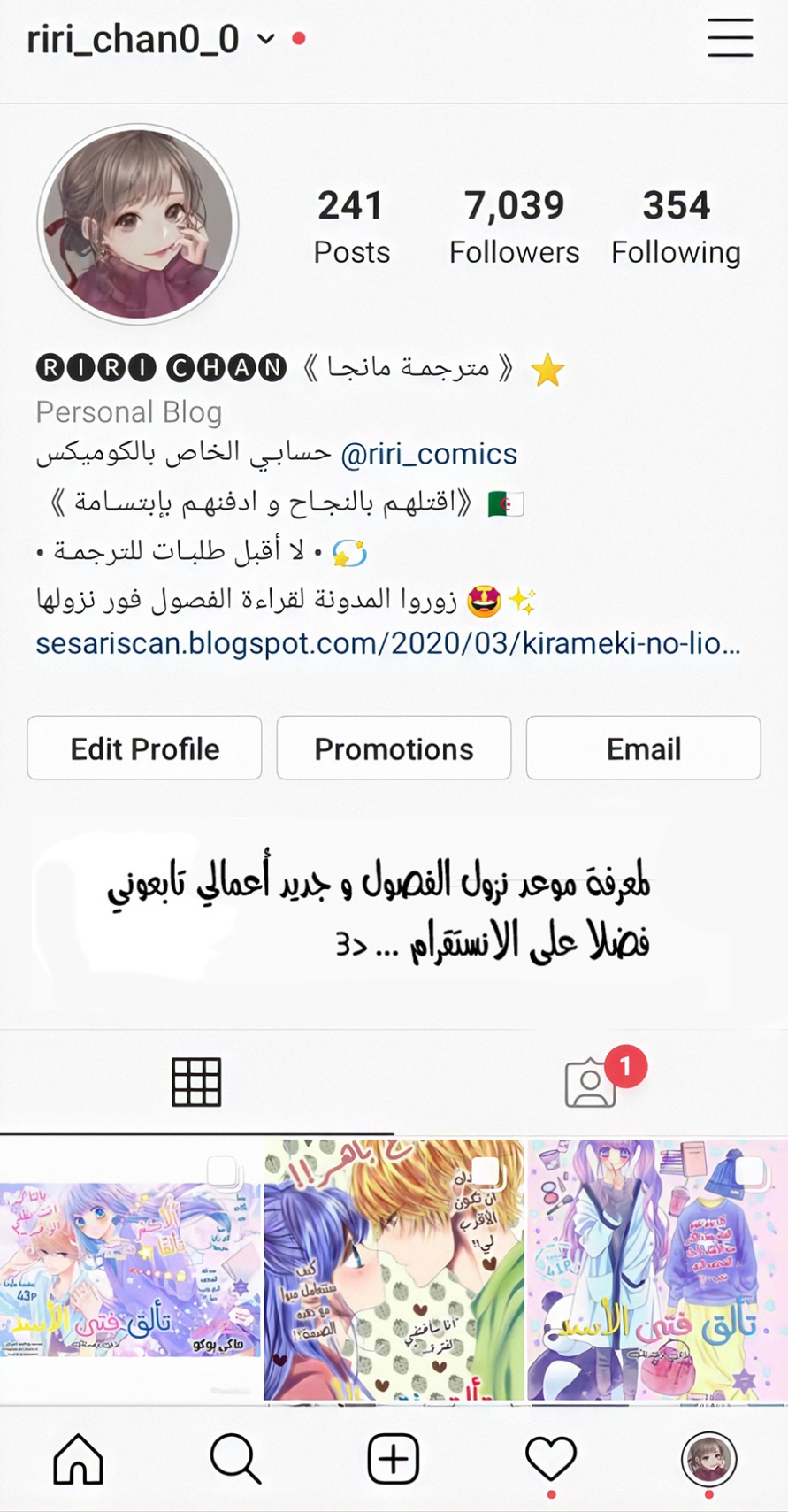The width and height of the screenshot is (788, 1512).
Task: View the 354 Following list
Action: coord(676,226)
